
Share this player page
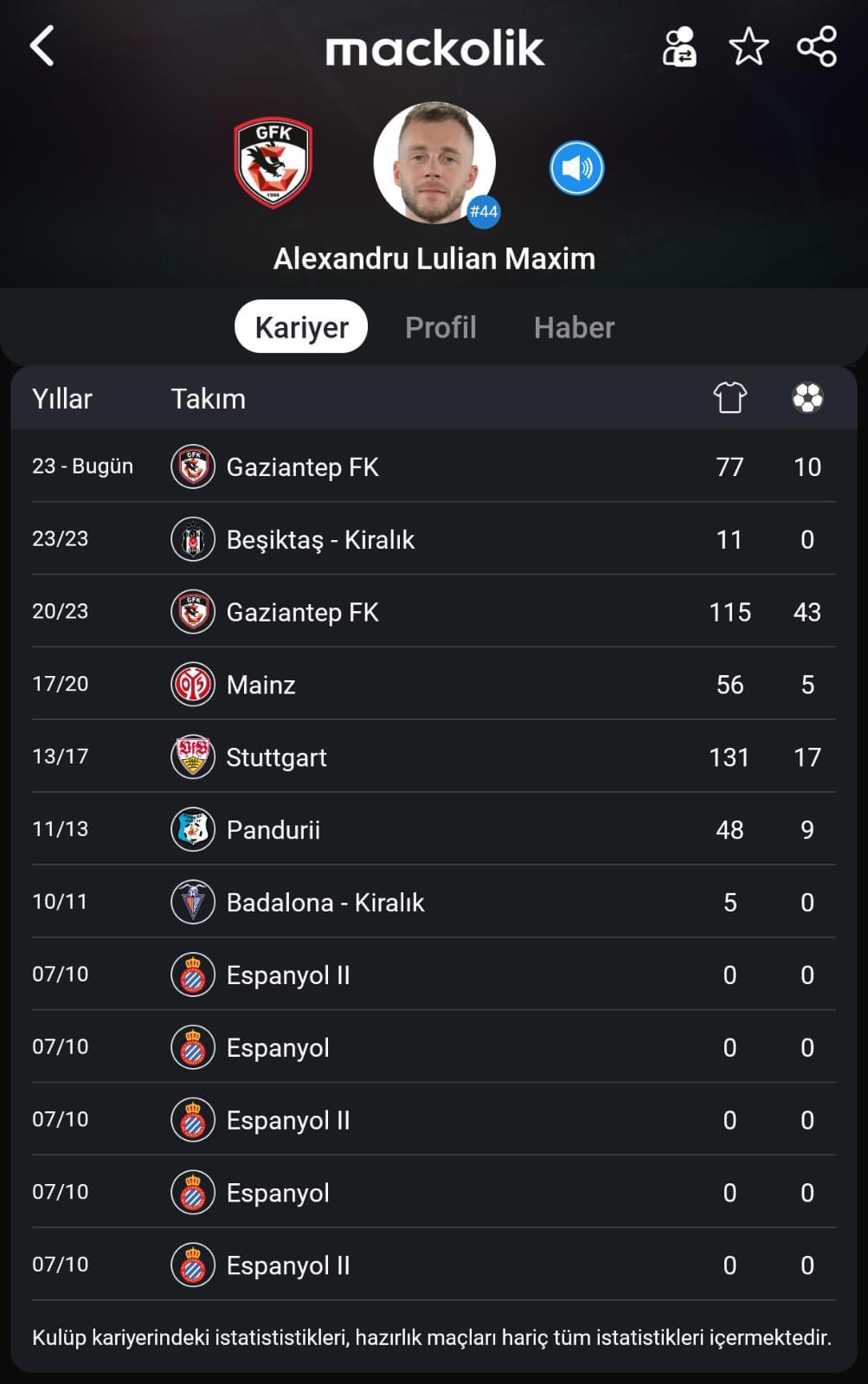point(817,47)
